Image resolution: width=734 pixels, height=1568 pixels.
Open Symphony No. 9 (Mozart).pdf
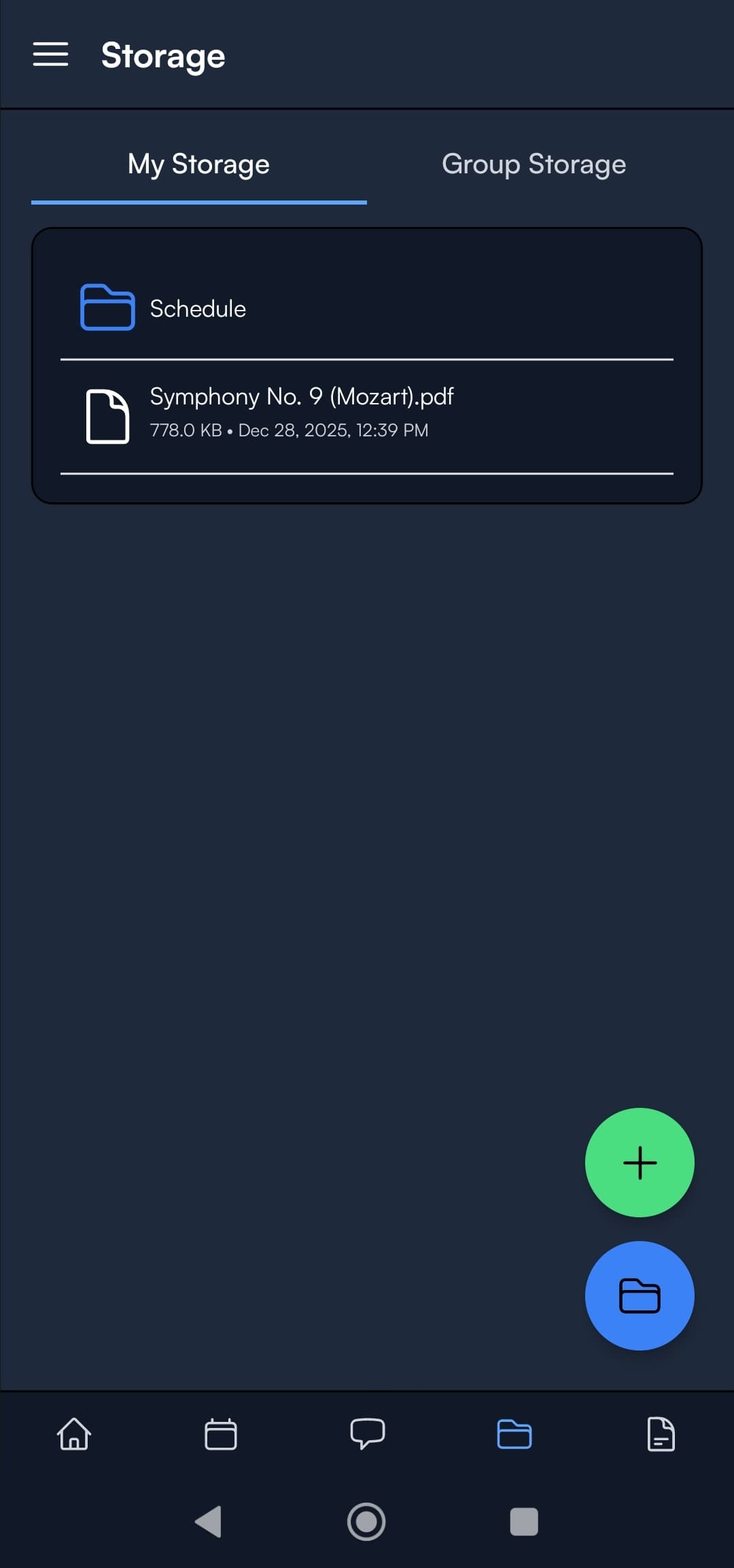(302, 396)
